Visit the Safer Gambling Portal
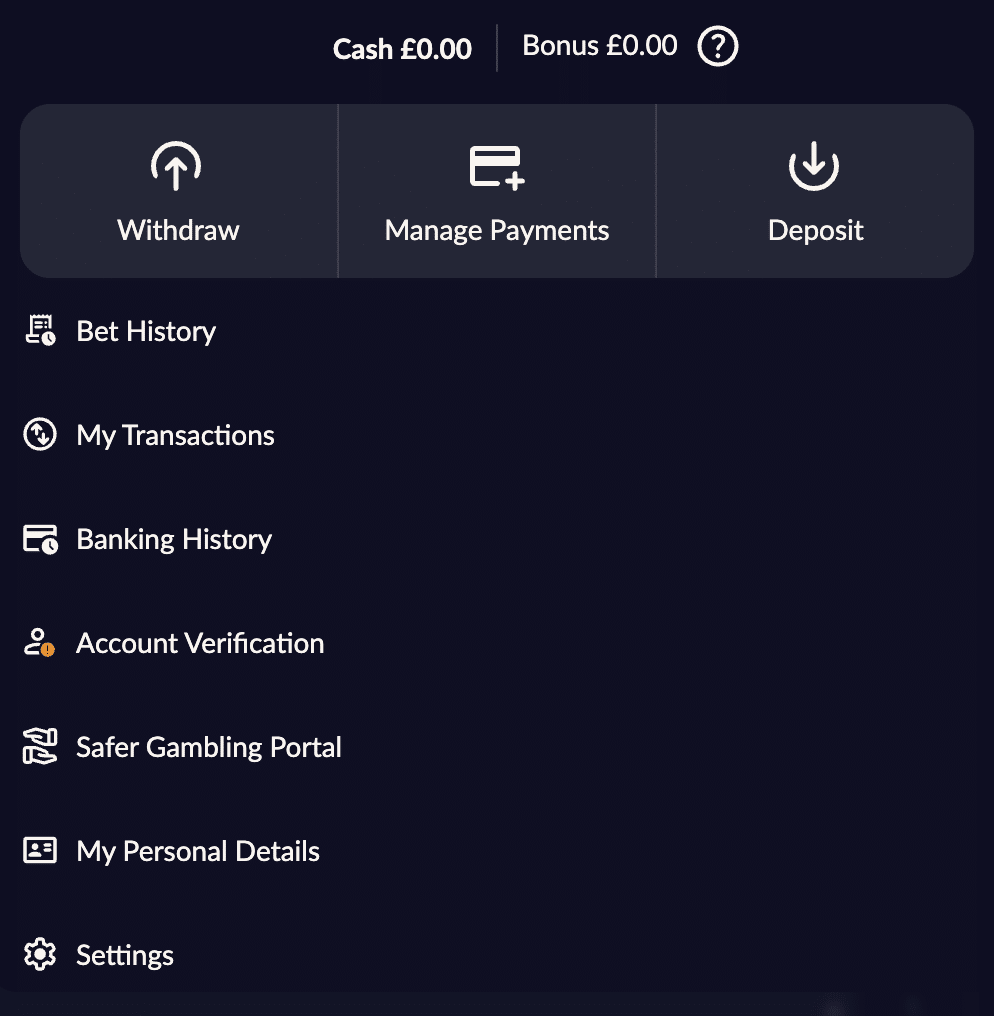 tap(208, 746)
